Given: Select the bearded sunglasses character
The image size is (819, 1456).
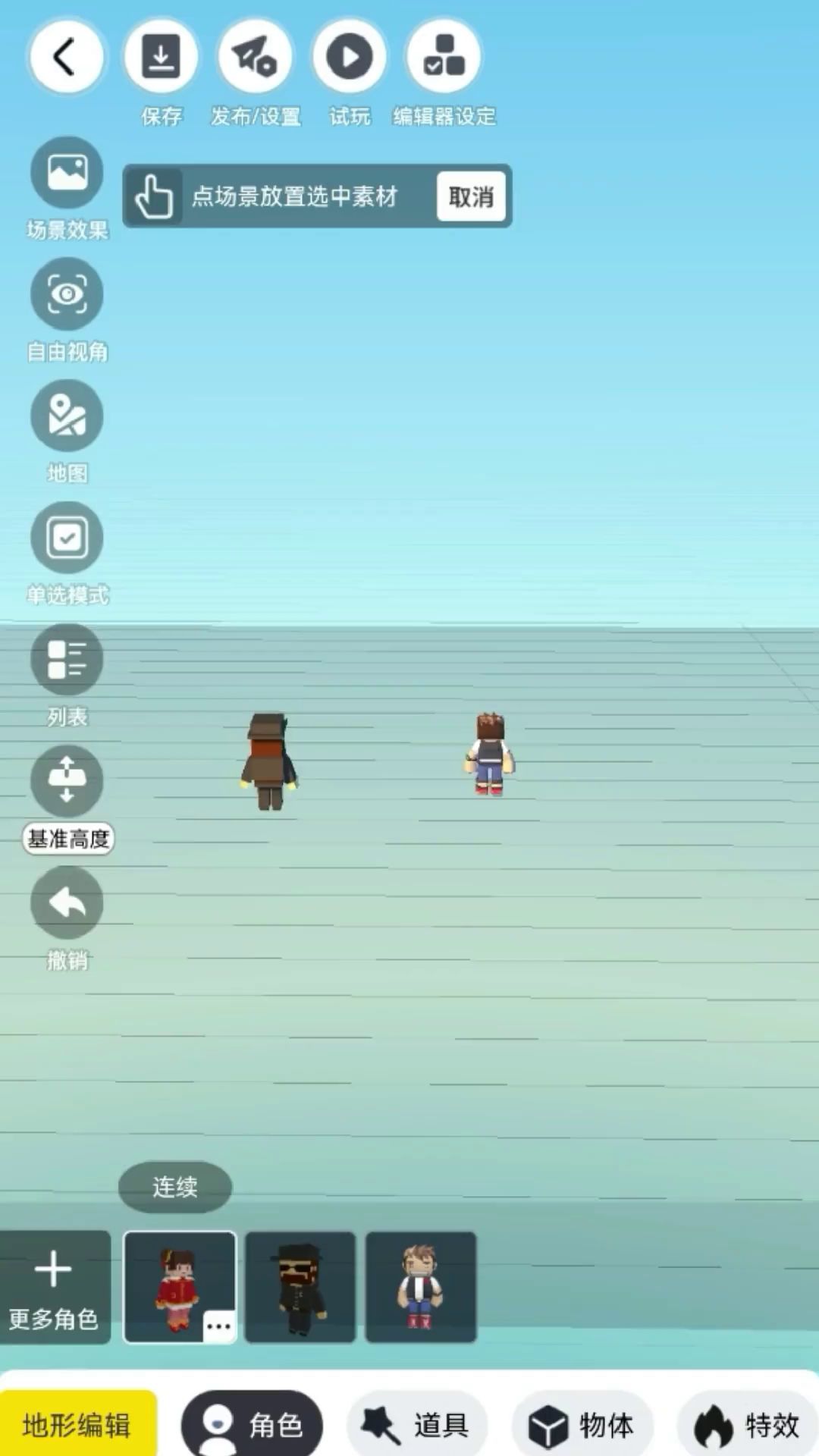Looking at the screenshot, I should [300, 1287].
